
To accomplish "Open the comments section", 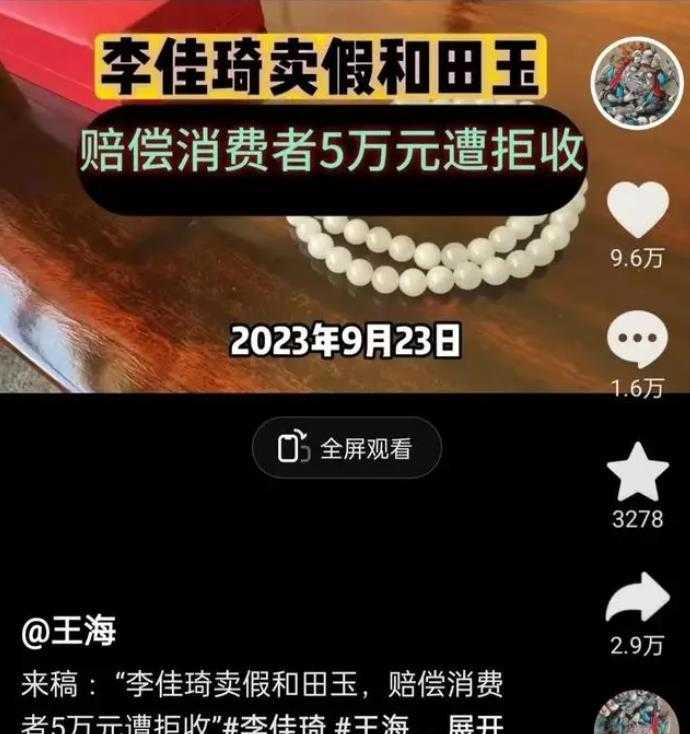I will pos(638,340).
